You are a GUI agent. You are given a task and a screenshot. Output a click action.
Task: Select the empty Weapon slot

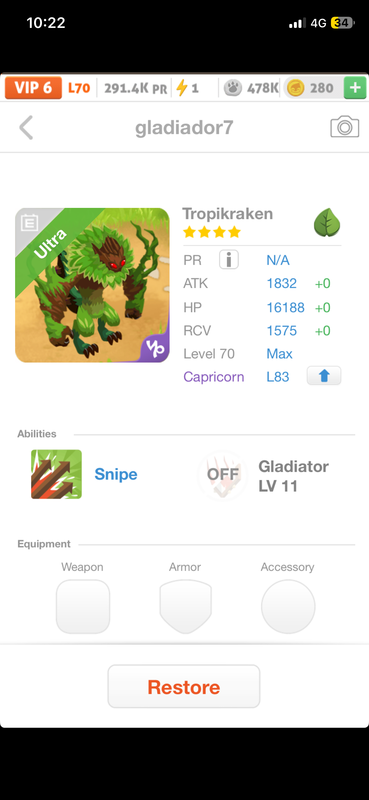tap(83, 606)
